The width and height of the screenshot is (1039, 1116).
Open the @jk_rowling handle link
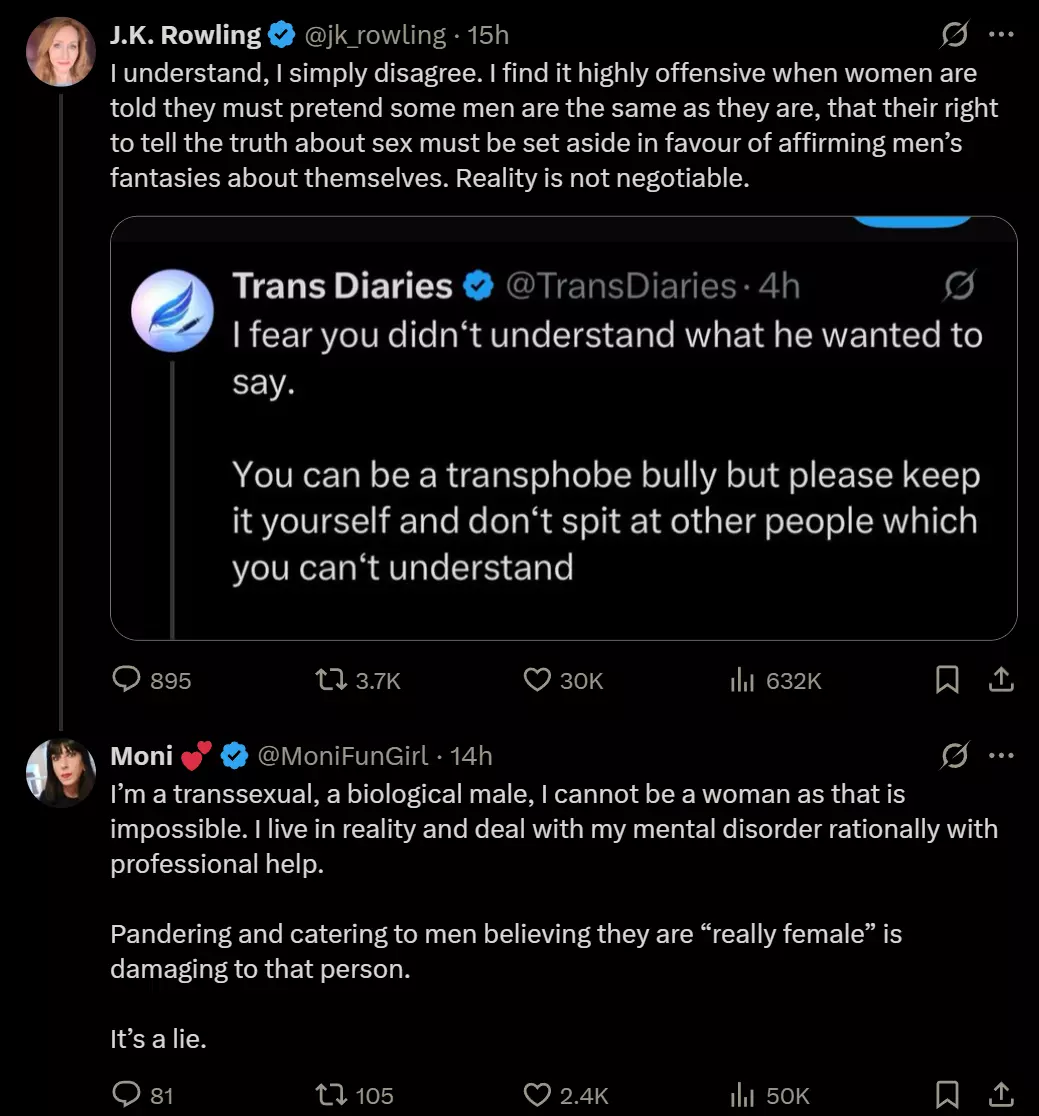(x=374, y=35)
